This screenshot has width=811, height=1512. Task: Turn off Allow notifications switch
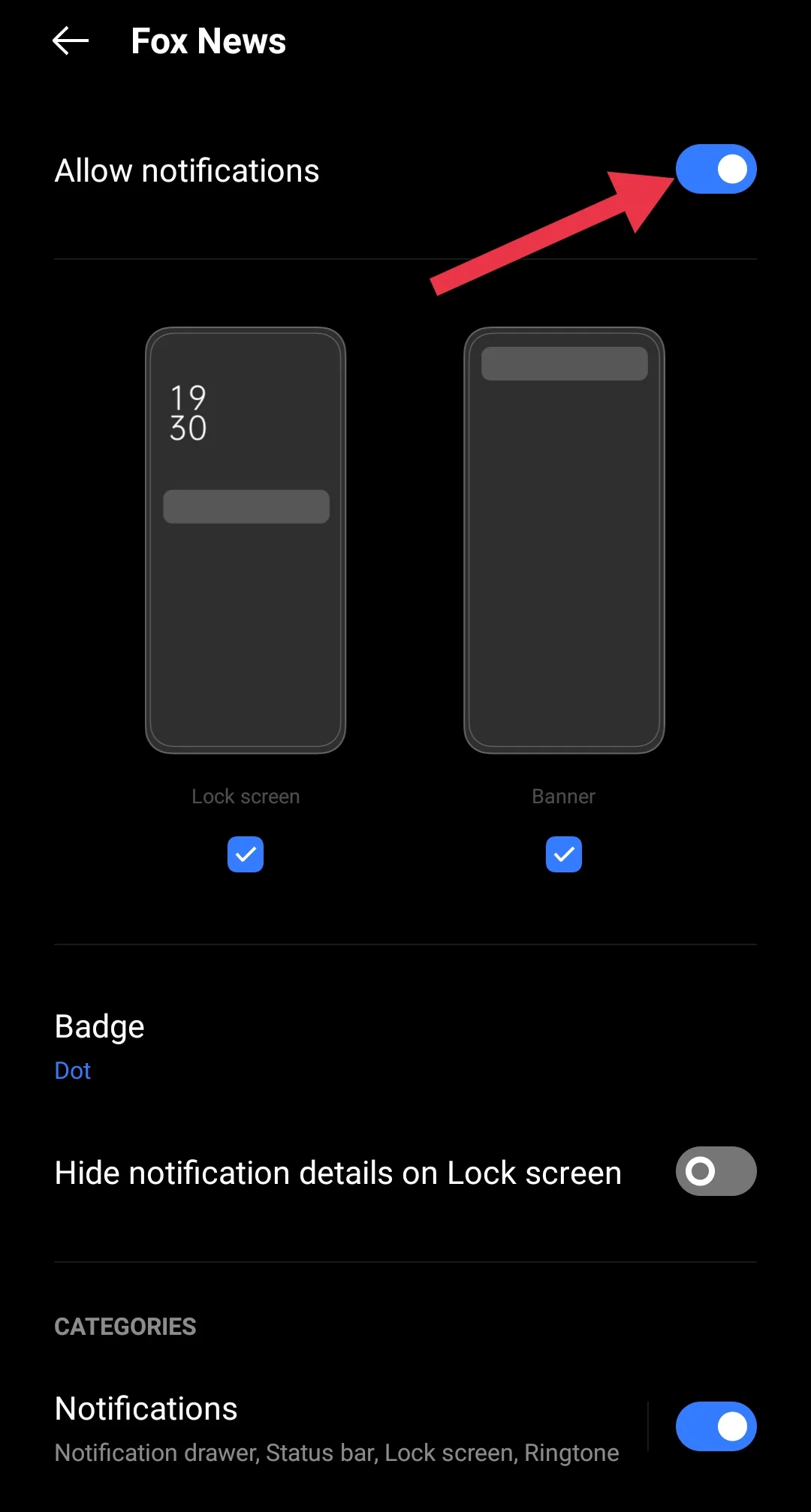pyautogui.click(x=715, y=169)
